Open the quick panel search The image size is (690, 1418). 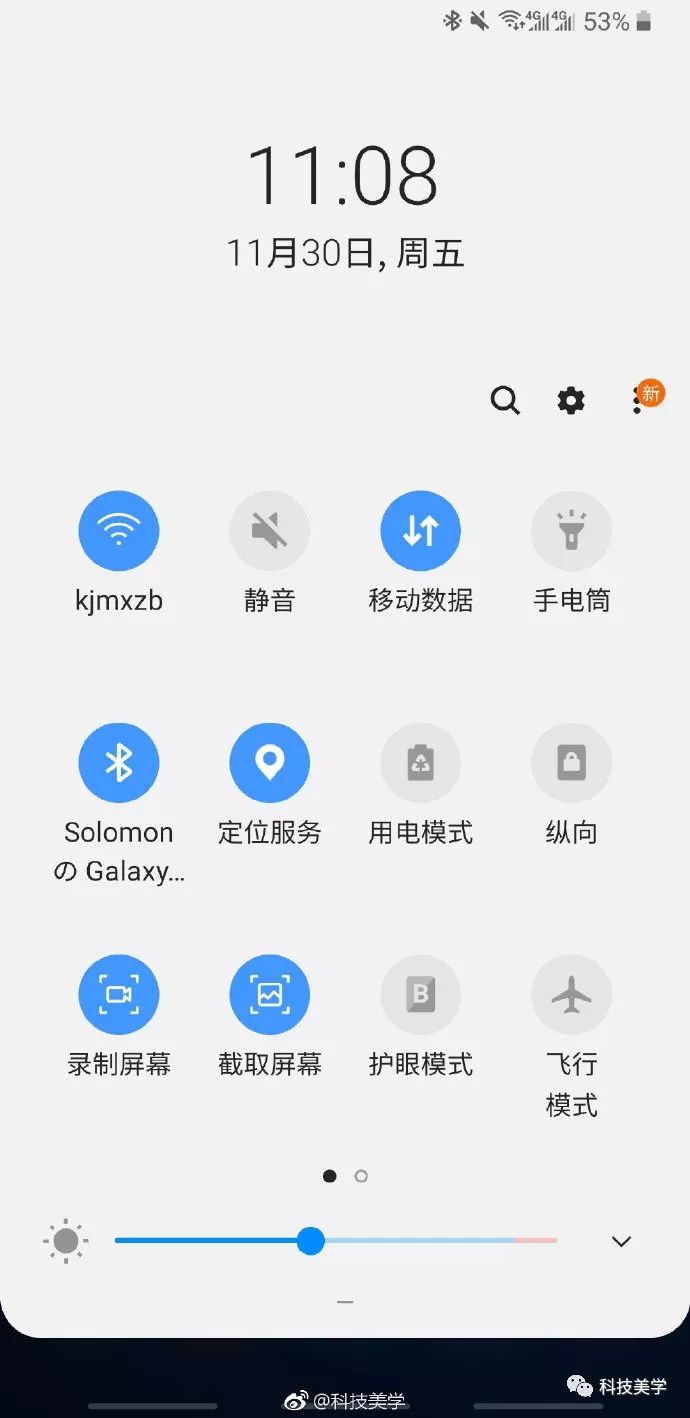[x=505, y=401]
